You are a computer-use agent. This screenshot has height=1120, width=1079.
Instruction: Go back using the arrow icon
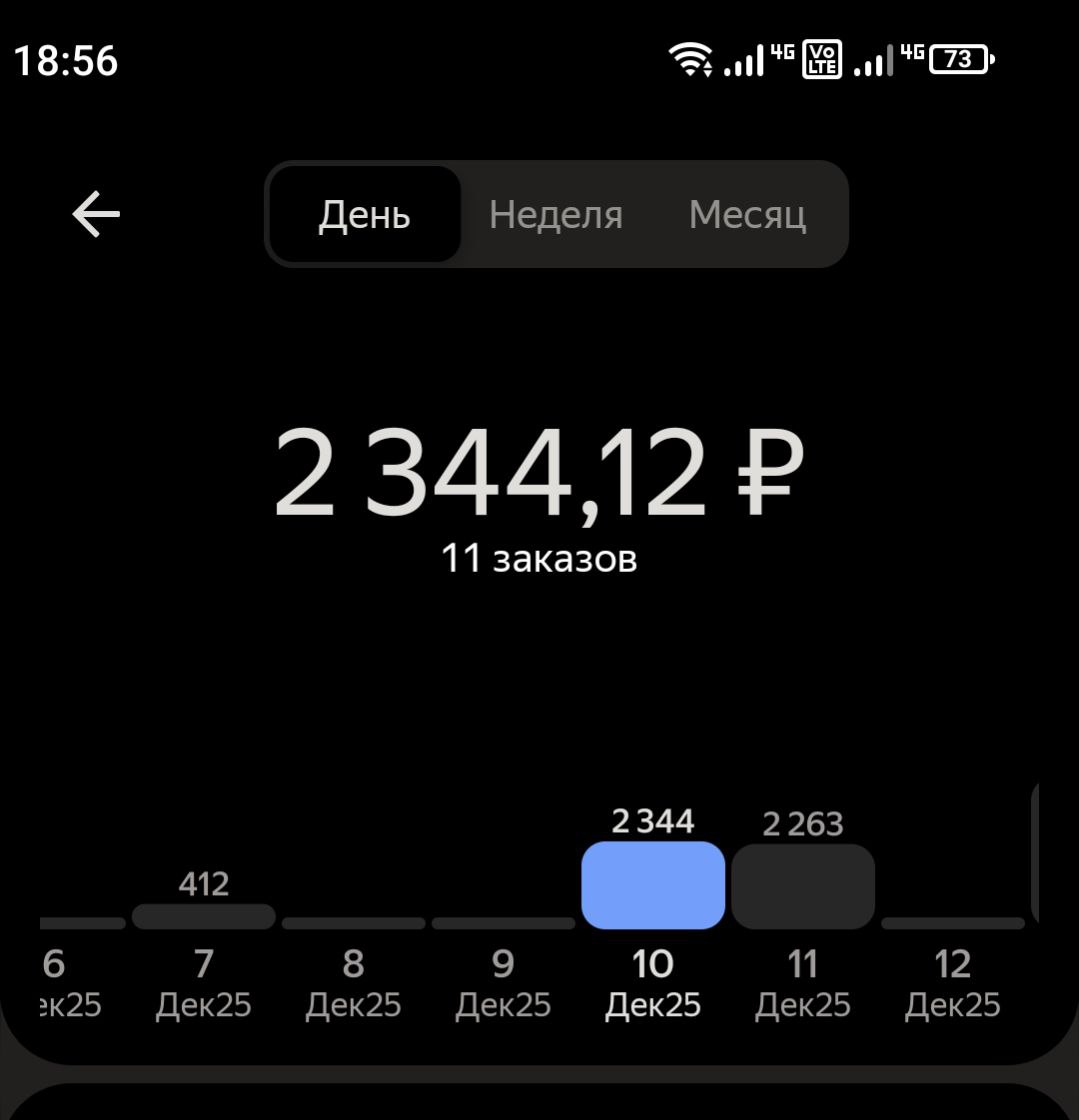click(96, 214)
